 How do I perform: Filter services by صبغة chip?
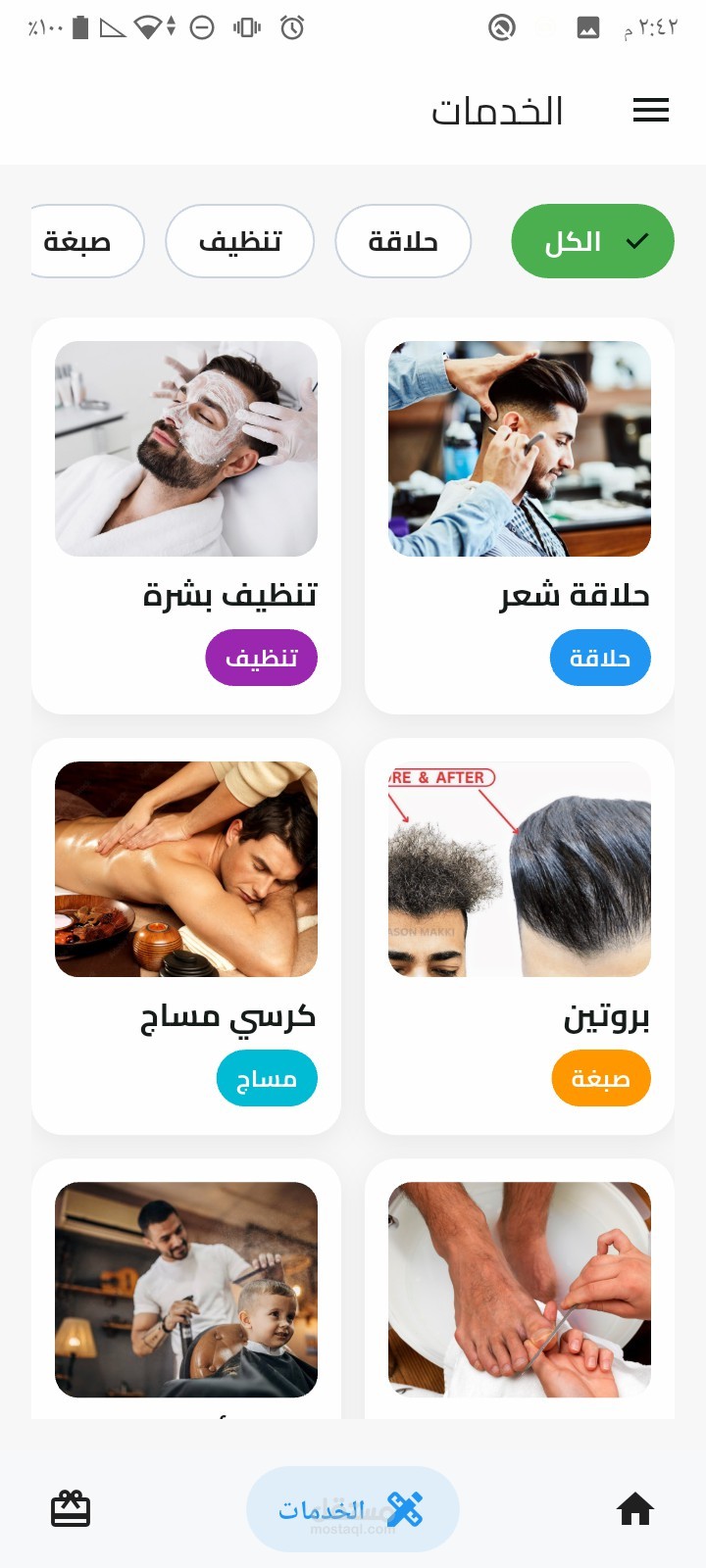[82, 241]
